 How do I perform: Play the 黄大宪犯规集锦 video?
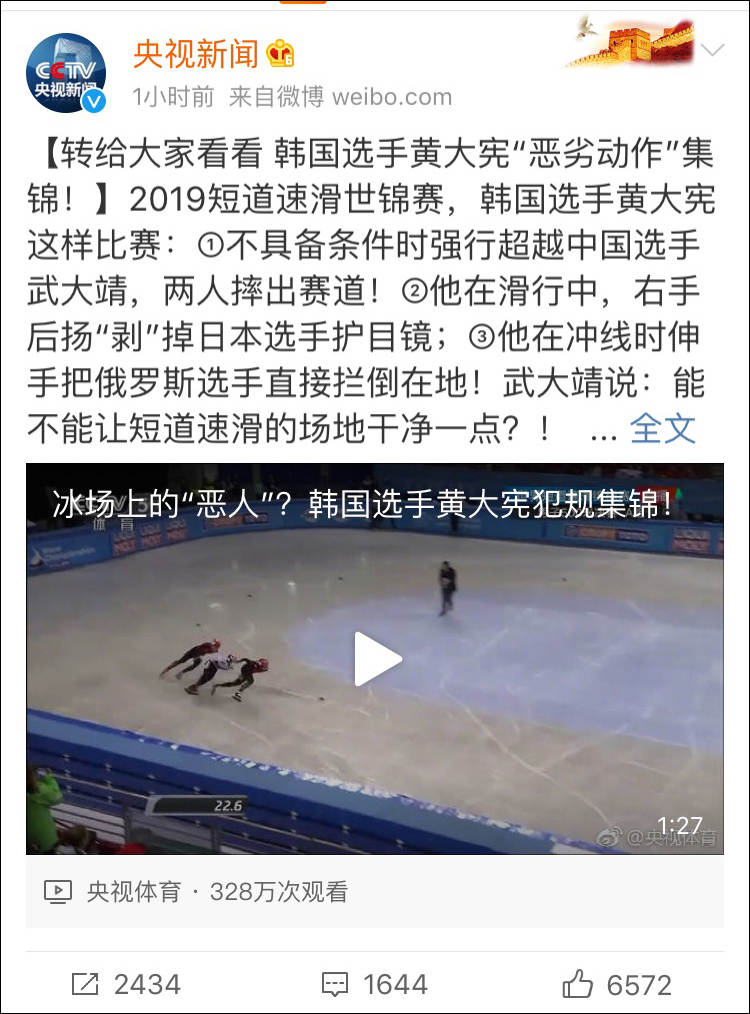(376, 659)
